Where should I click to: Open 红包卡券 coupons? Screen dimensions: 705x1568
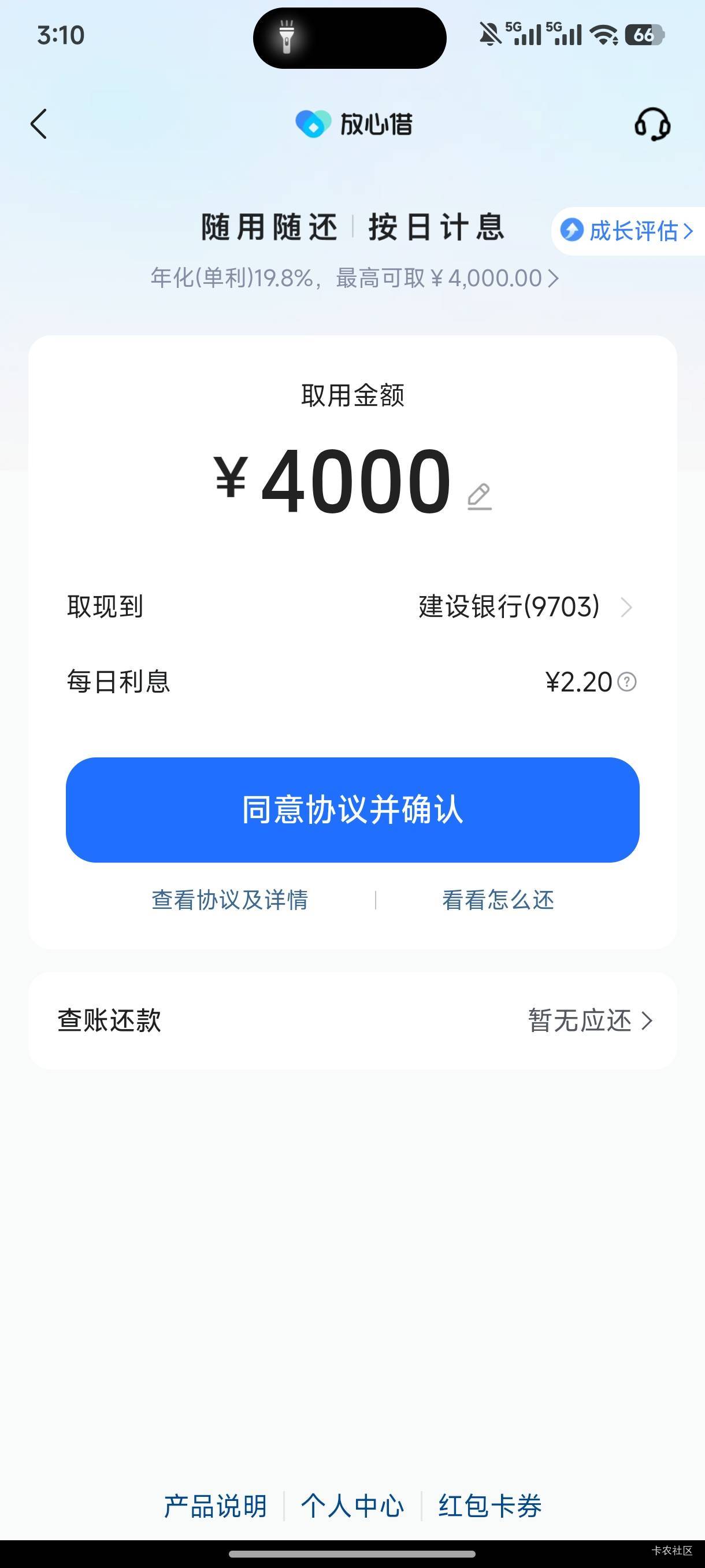pyautogui.click(x=489, y=1506)
